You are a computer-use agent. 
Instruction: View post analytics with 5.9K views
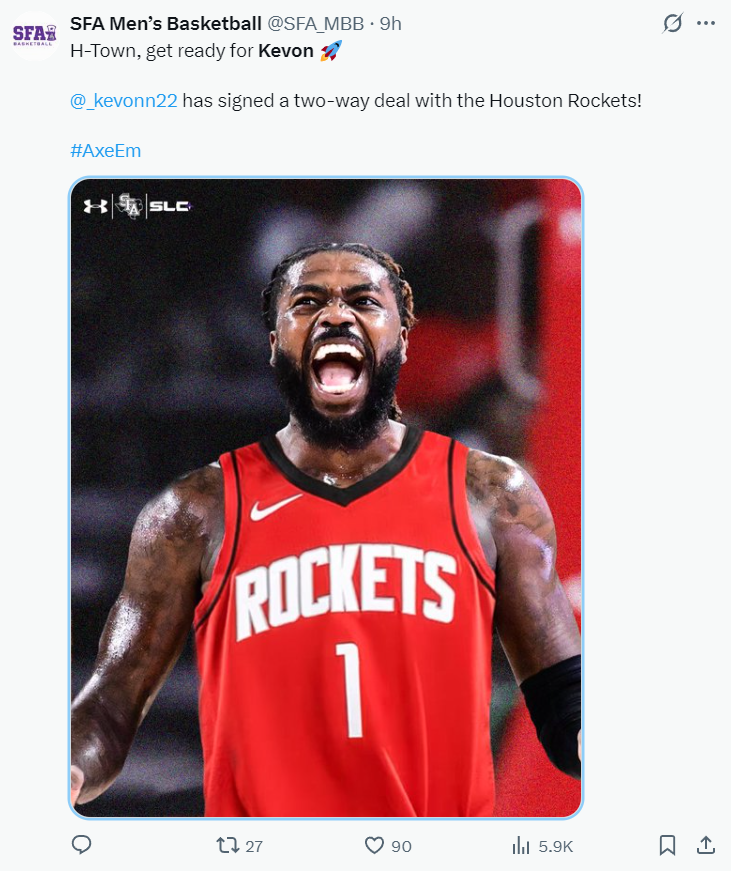pos(521,845)
